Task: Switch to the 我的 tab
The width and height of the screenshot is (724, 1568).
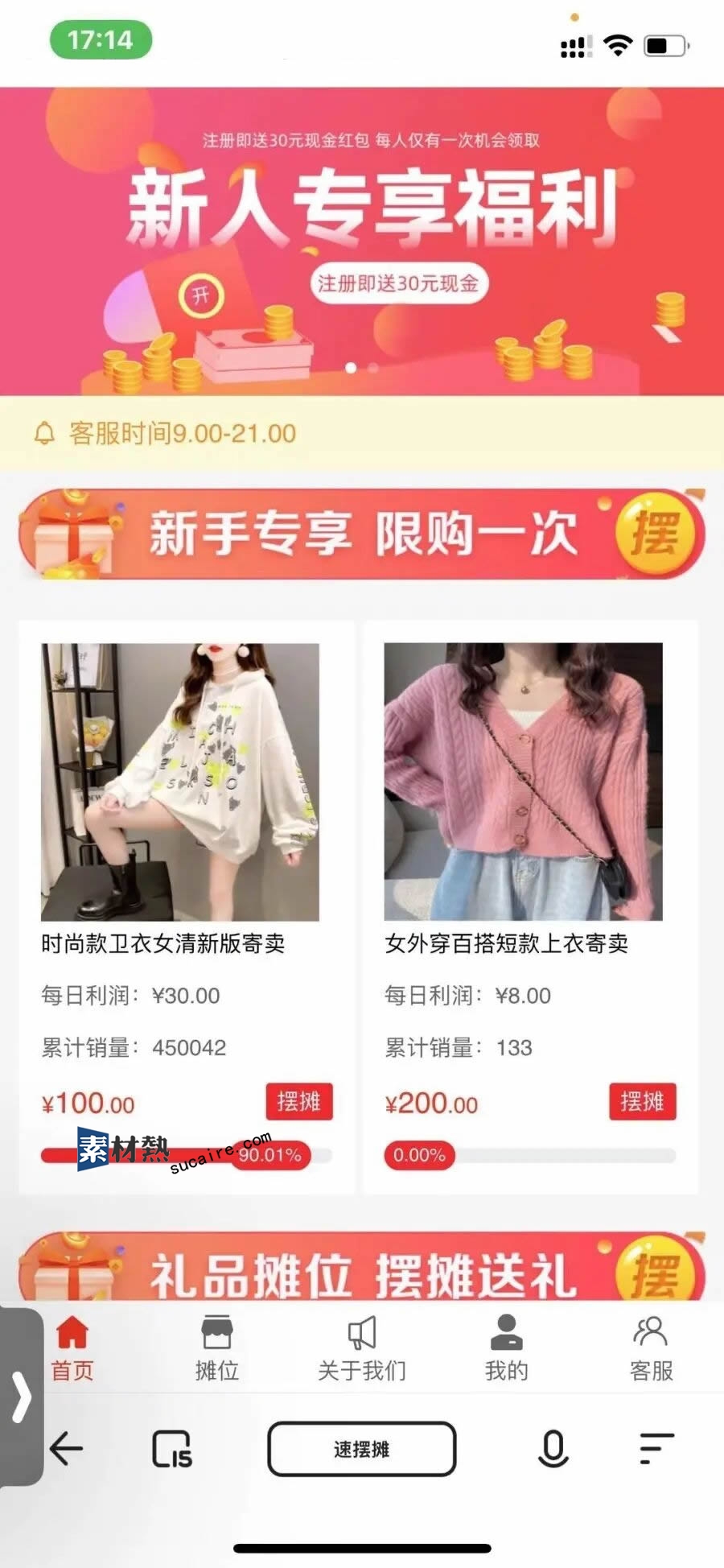Action: [506, 1349]
